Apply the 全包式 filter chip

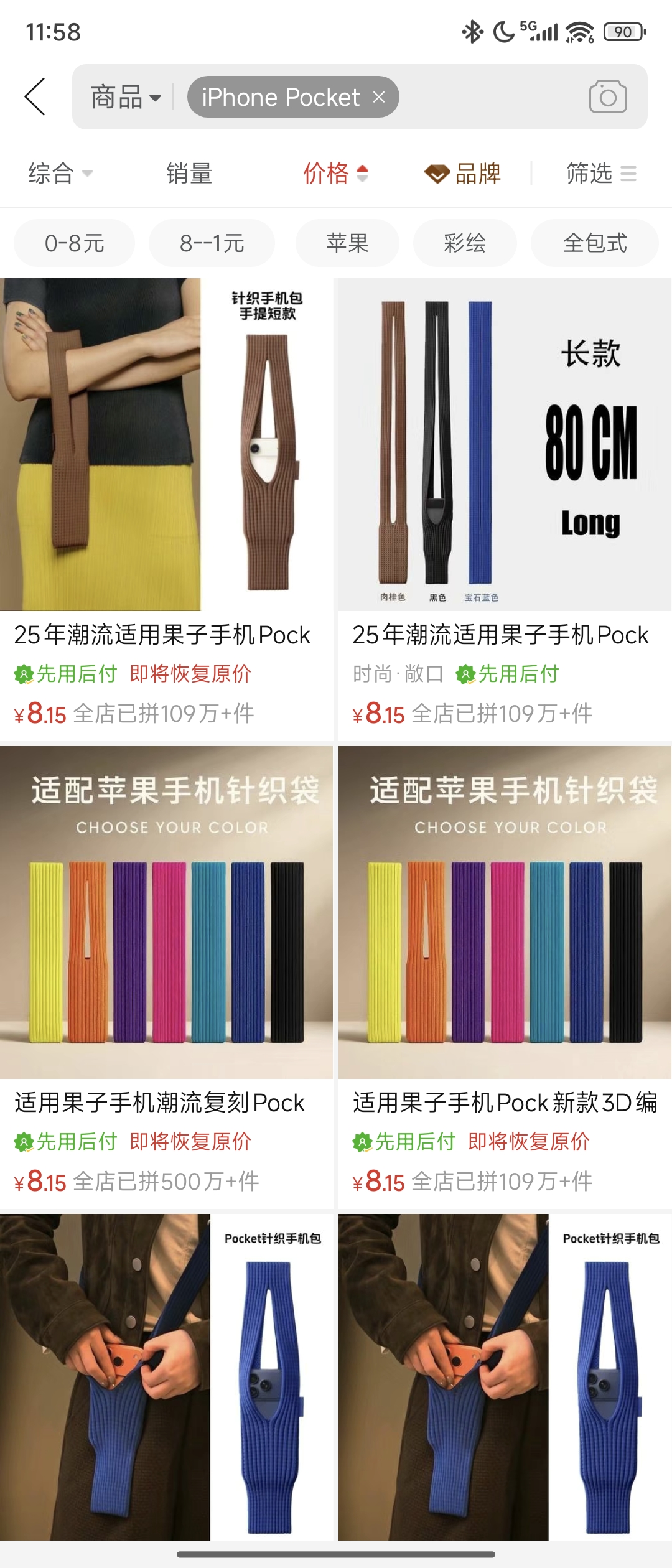tap(594, 243)
